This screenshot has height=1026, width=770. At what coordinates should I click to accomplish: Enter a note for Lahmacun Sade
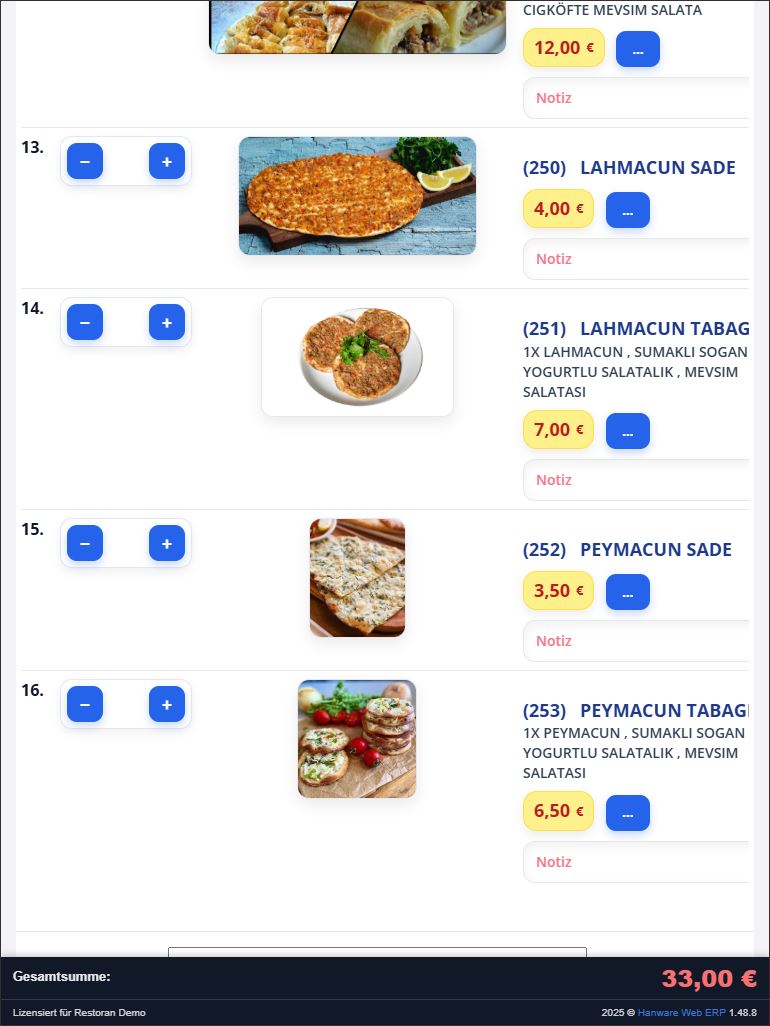pos(640,259)
